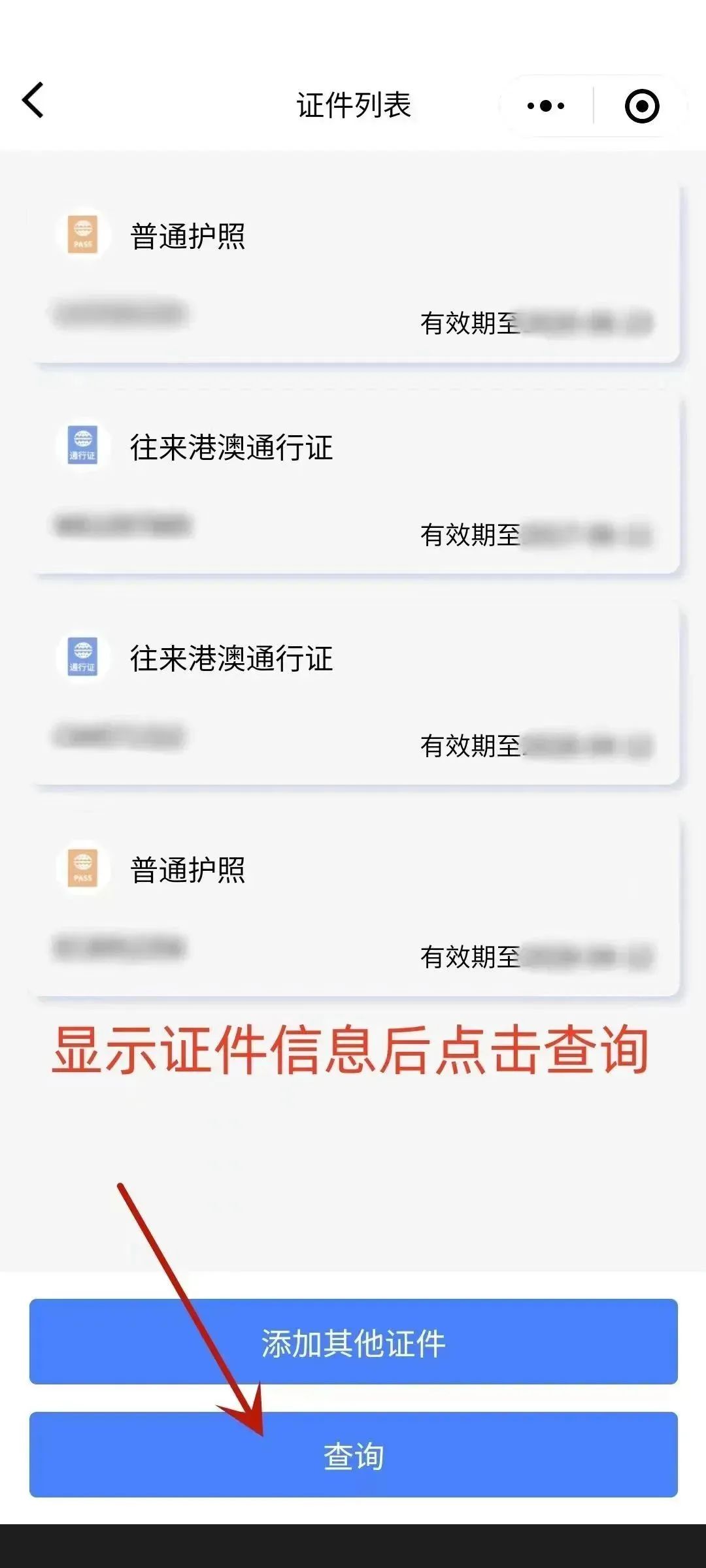This screenshot has height=1568, width=706.
Task: Open the mini program overflow menu
Action: [546, 106]
